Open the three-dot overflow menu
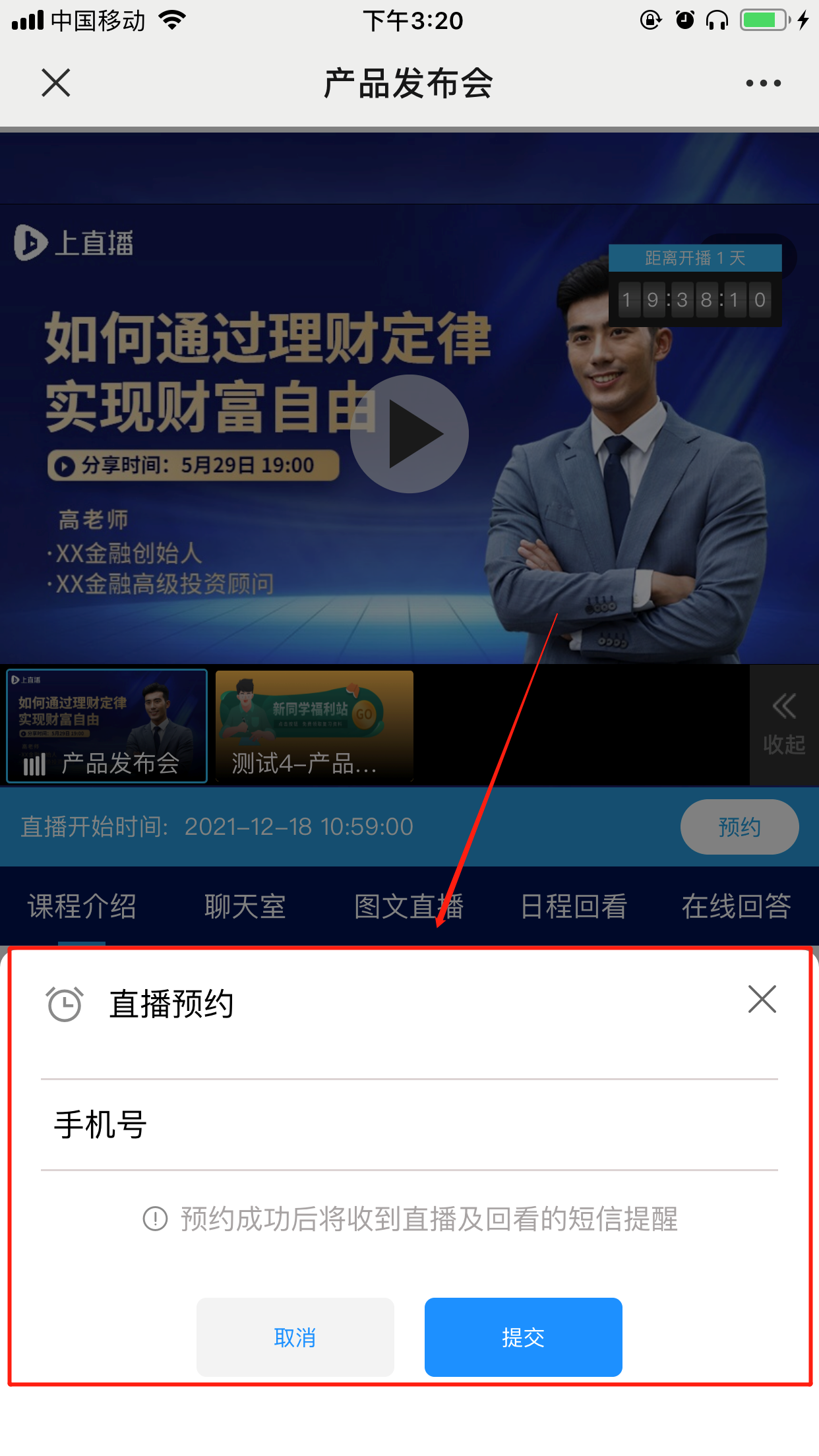This screenshot has width=819, height=1456. pyautogui.click(x=763, y=83)
